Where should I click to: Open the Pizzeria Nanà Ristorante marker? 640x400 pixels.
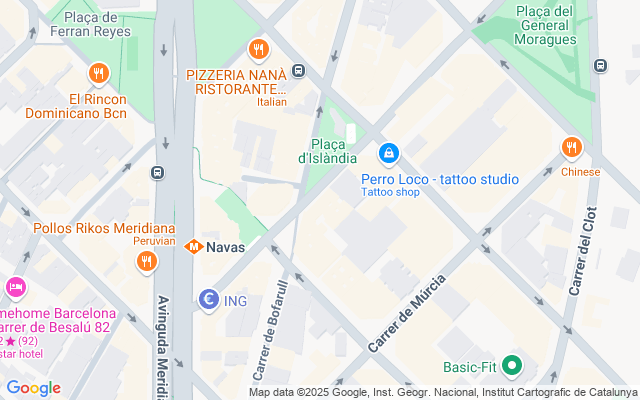(x=258, y=49)
